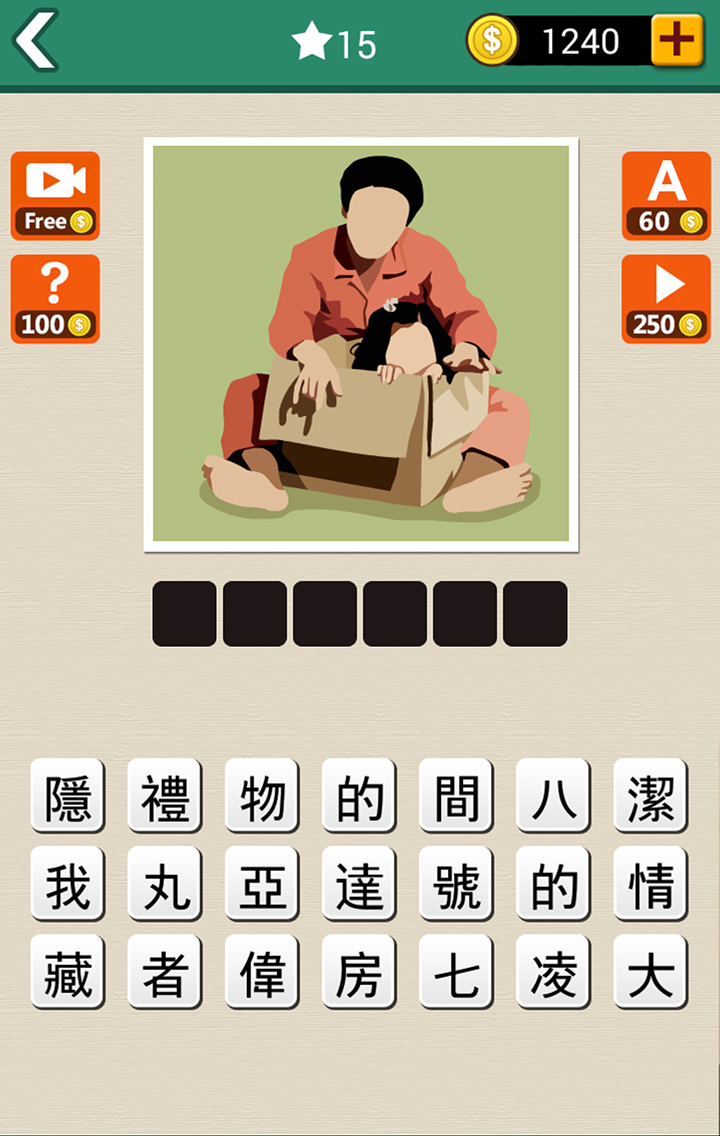Tap the character 間
The height and width of the screenshot is (1136, 720).
tap(456, 795)
